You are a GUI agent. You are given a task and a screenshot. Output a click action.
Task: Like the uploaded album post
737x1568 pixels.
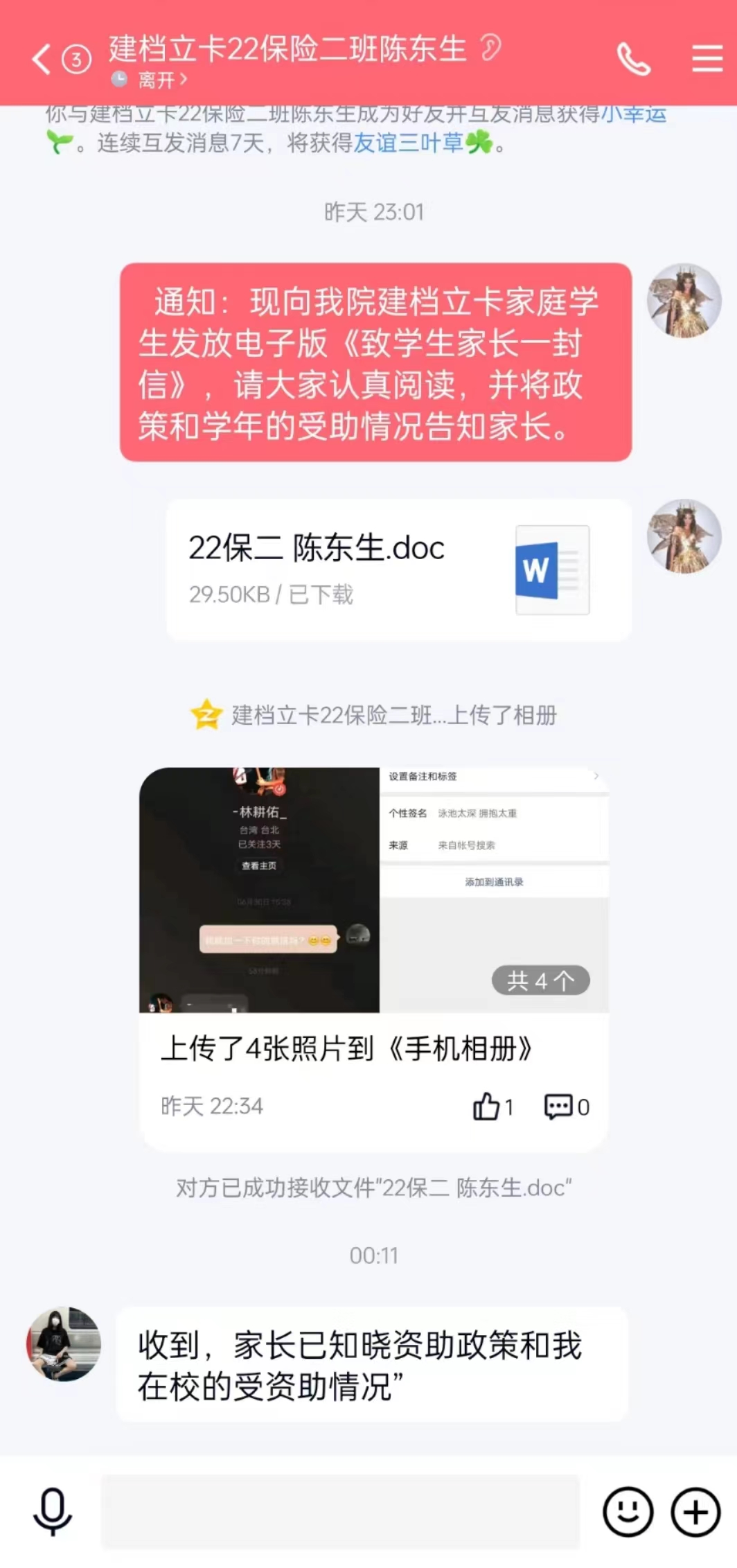pyautogui.click(x=492, y=1107)
